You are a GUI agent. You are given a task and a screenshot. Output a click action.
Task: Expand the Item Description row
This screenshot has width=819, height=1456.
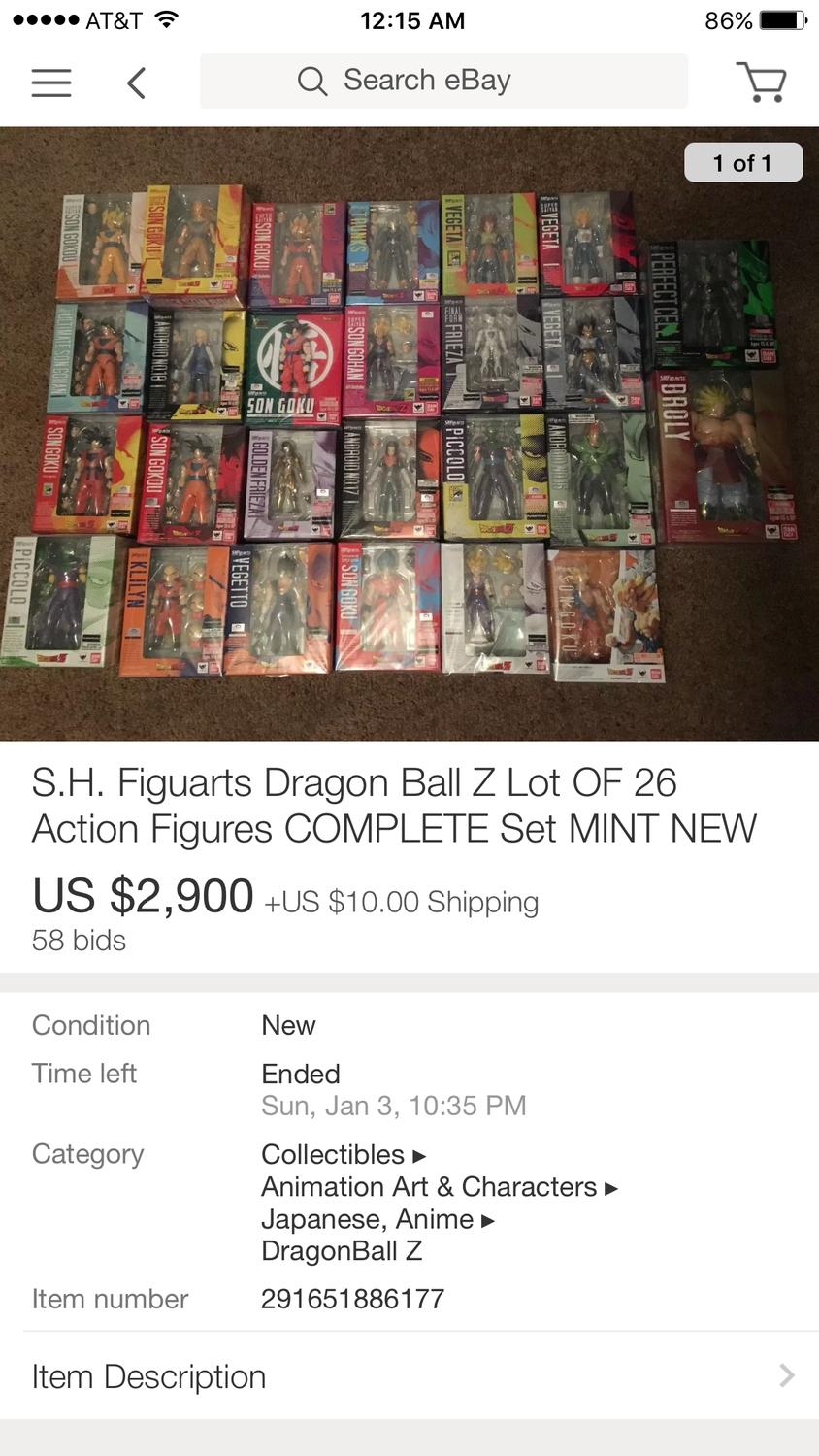(x=409, y=1376)
